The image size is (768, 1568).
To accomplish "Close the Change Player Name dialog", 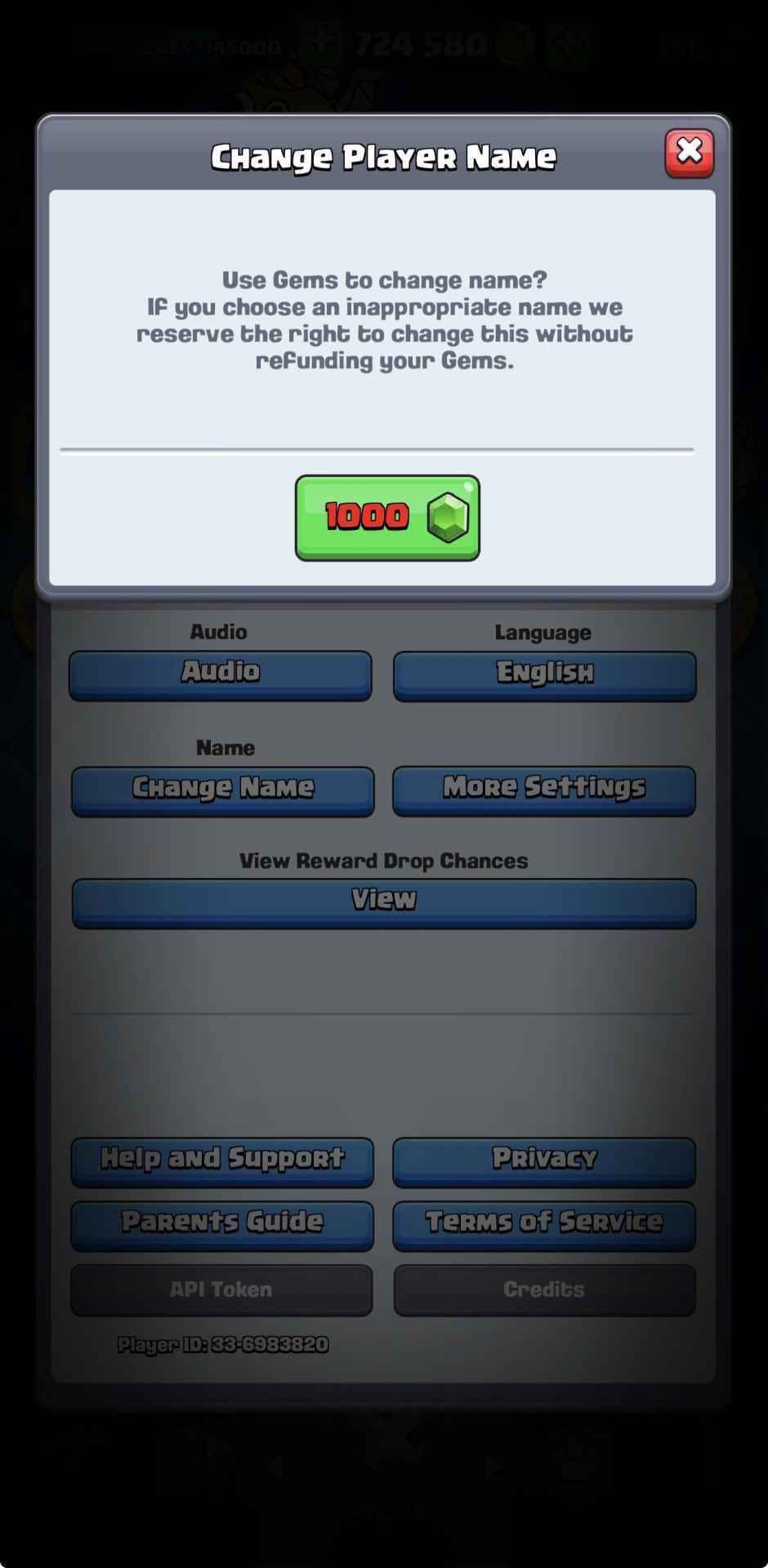I will (689, 153).
